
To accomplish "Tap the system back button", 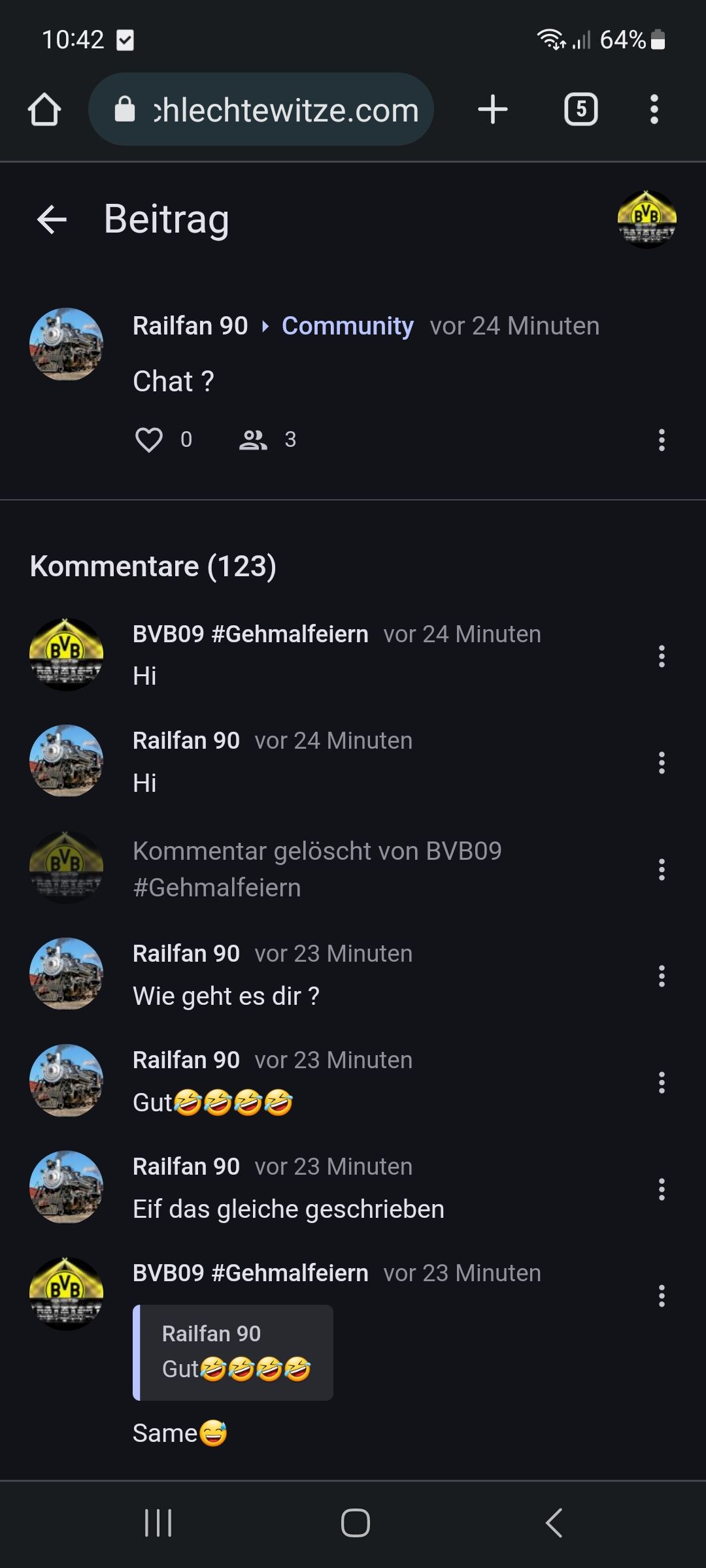I will point(554,1523).
